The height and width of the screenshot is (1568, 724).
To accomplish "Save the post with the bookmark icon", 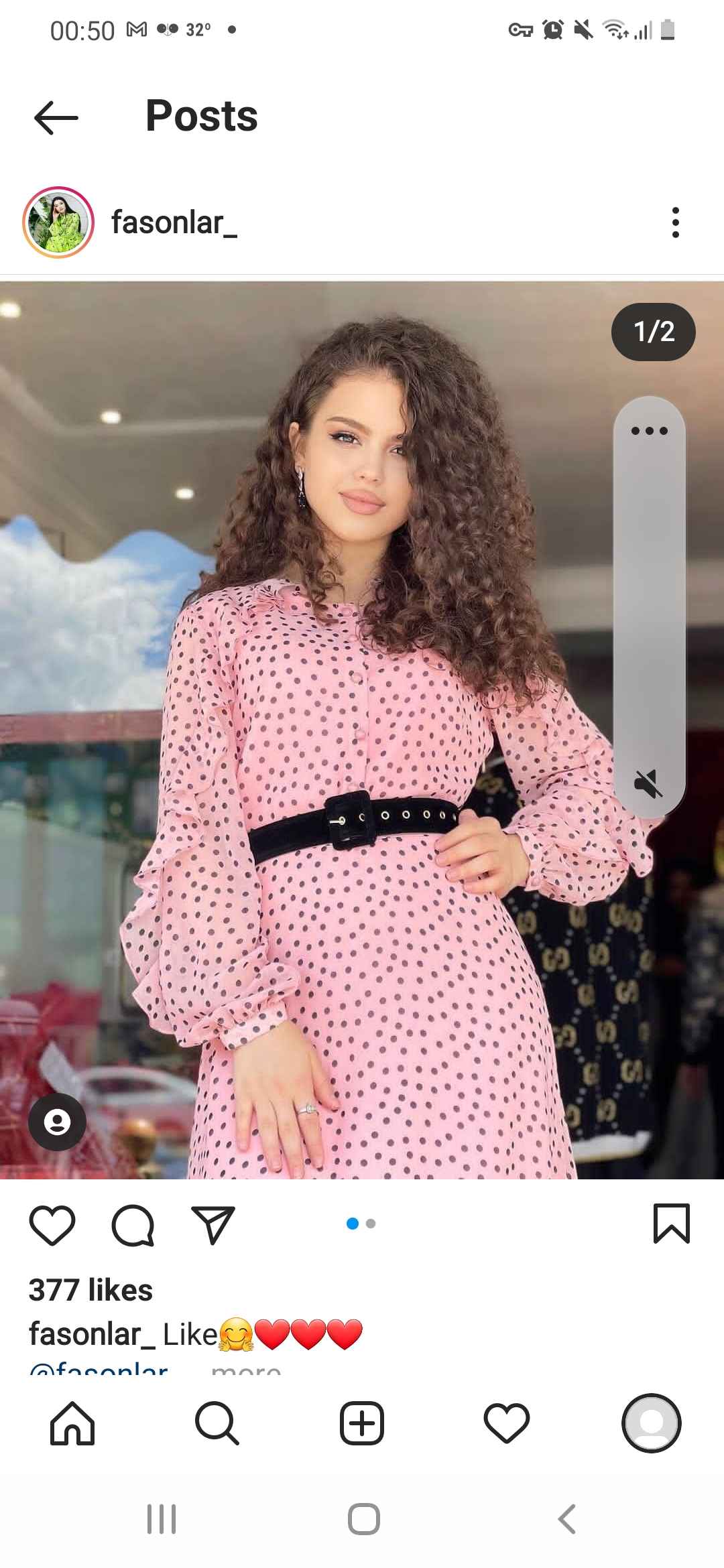I will [x=671, y=1224].
